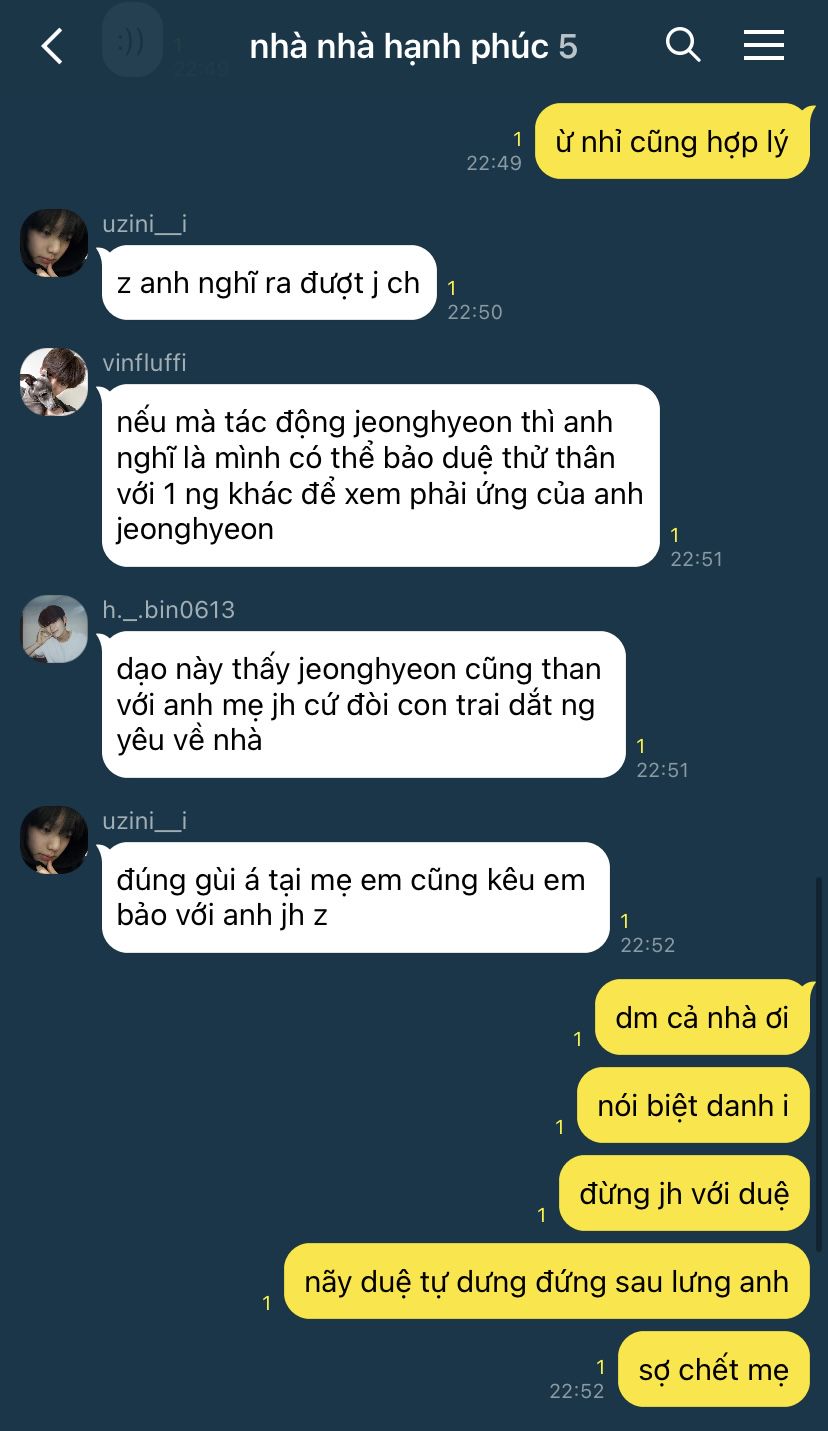This screenshot has height=1431, width=828.
Task: Search within this chat
Action: 683,45
